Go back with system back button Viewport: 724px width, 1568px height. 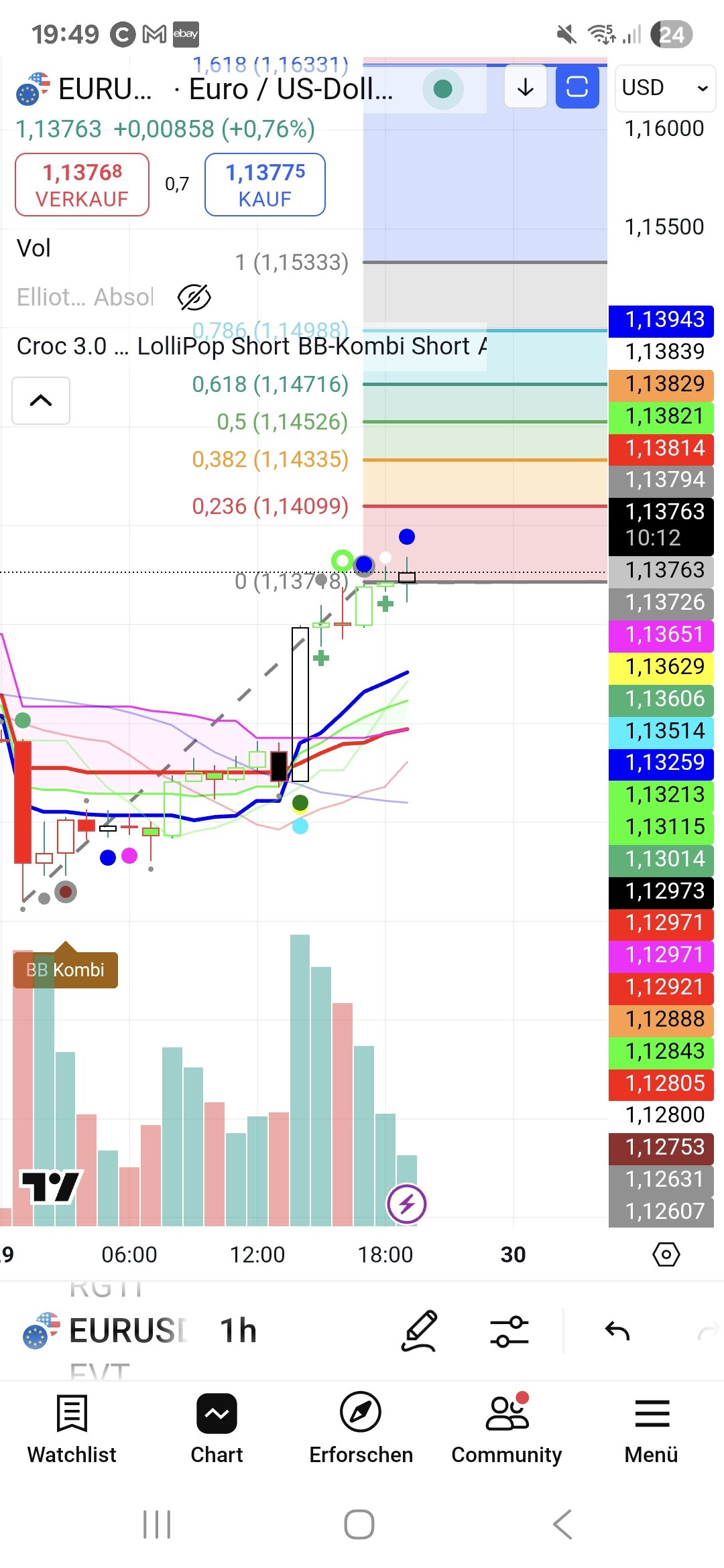click(x=562, y=1524)
